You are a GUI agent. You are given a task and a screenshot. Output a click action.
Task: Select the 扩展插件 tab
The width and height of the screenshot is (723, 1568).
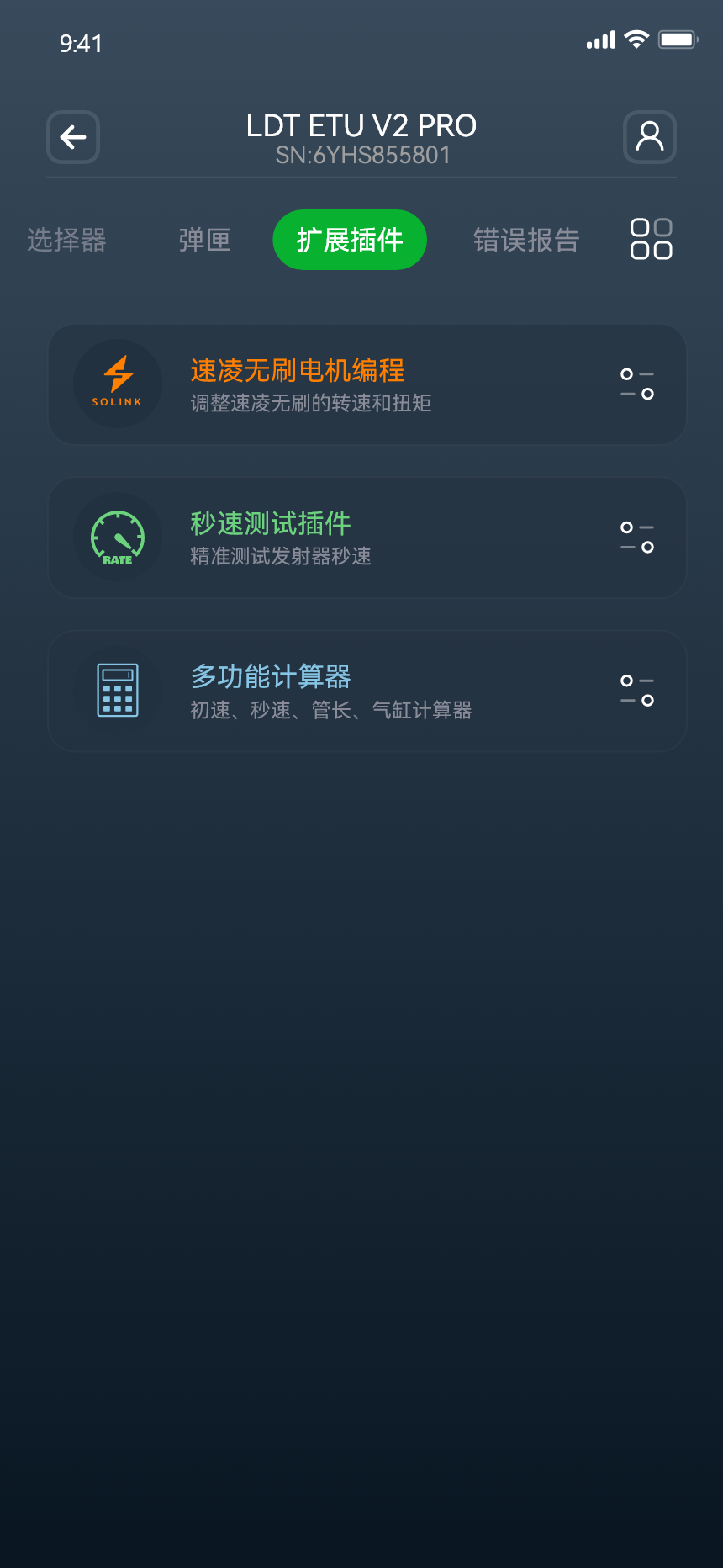coord(349,240)
